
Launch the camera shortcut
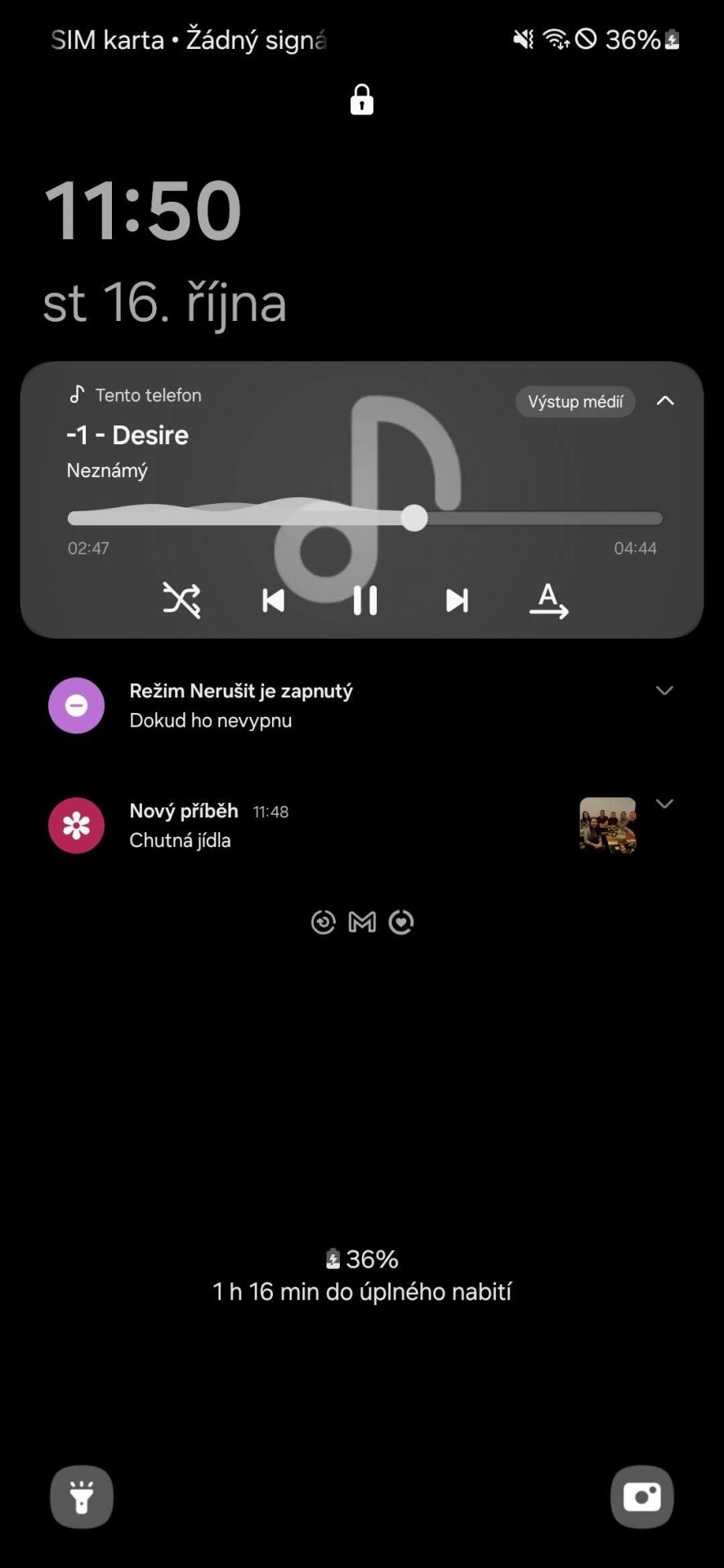(642, 1497)
